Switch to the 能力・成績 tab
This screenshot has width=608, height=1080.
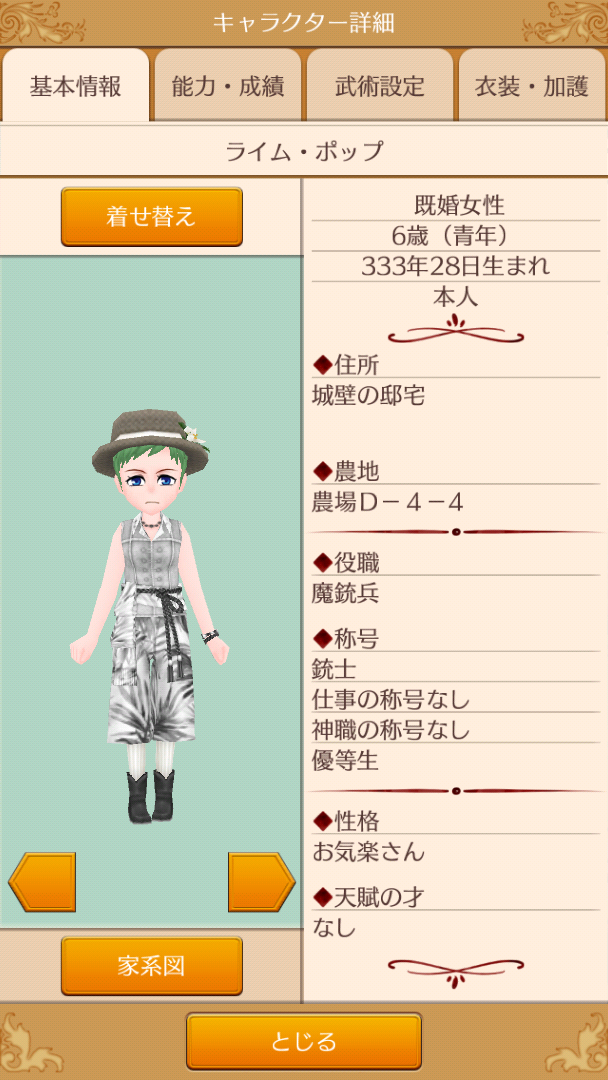click(x=228, y=86)
